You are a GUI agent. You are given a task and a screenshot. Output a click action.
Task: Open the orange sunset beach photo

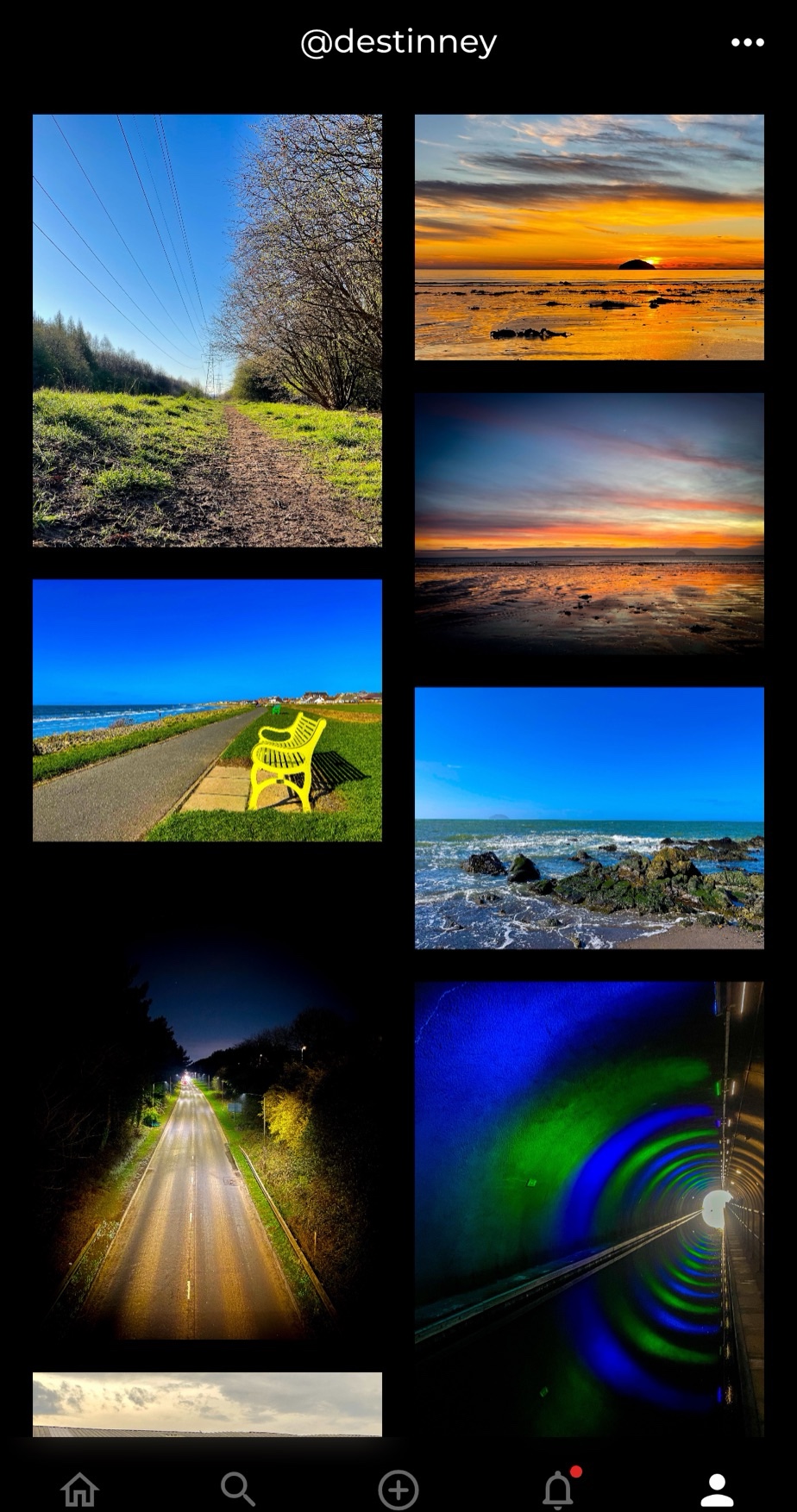589,237
